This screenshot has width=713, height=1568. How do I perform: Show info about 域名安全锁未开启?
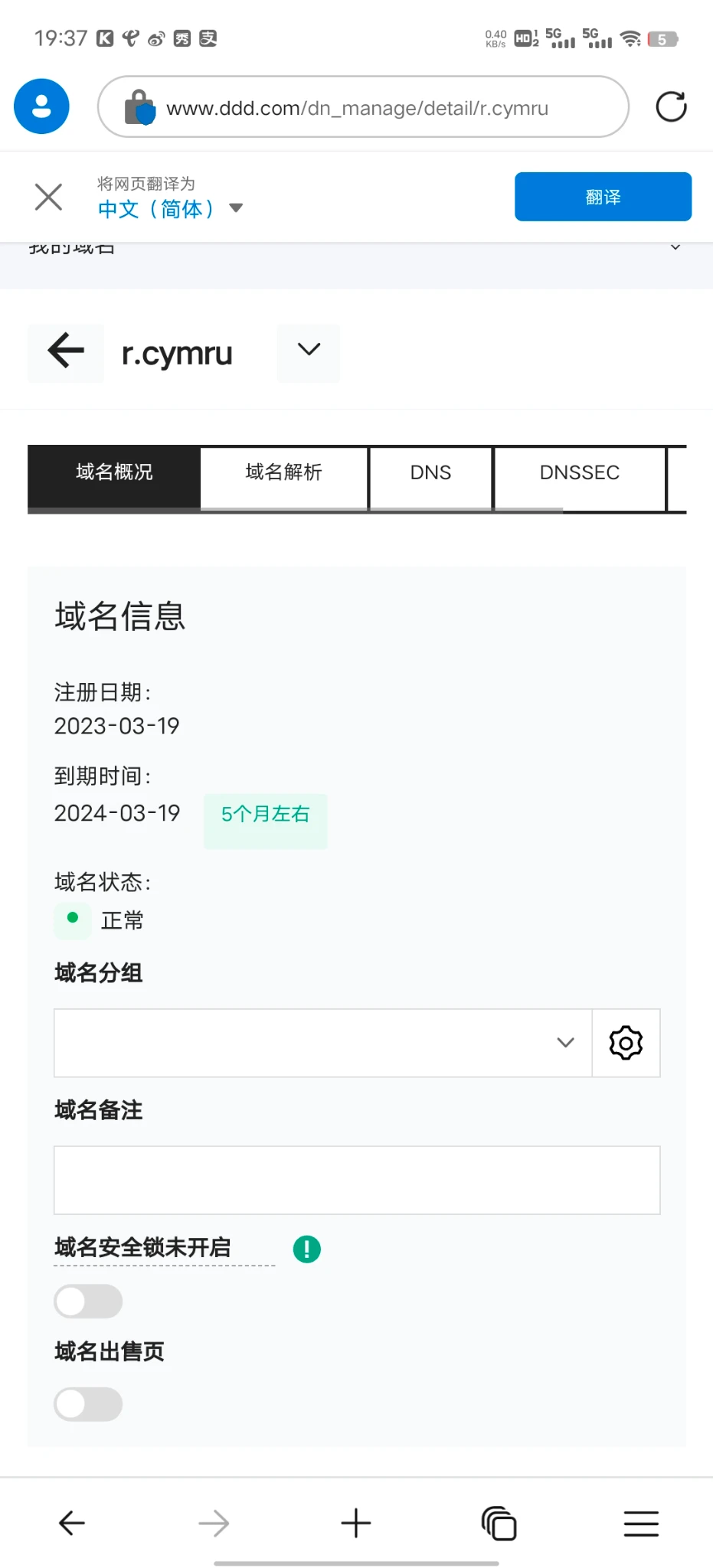[x=306, y=1249]
